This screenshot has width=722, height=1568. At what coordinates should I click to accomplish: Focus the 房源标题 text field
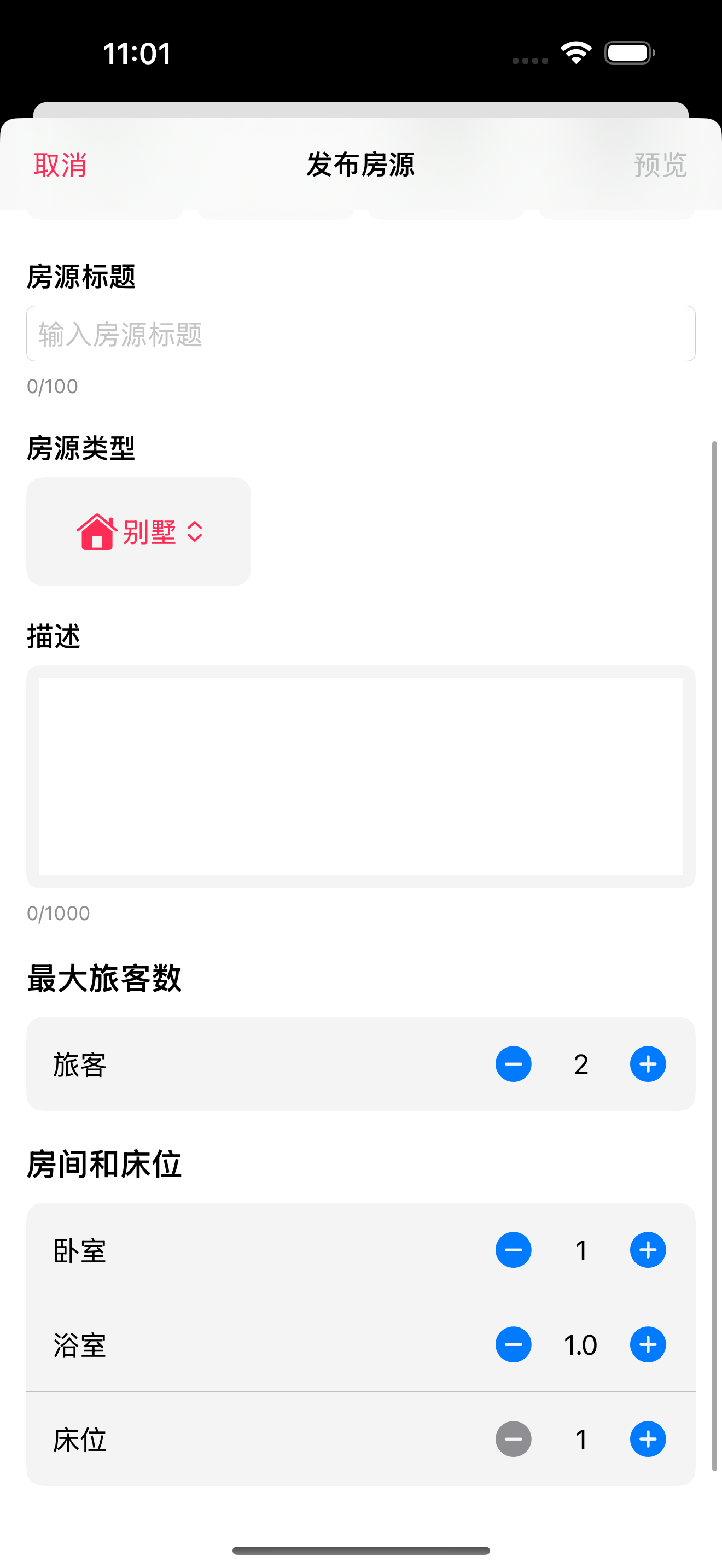pyautogui.click(x=360, y=334)
